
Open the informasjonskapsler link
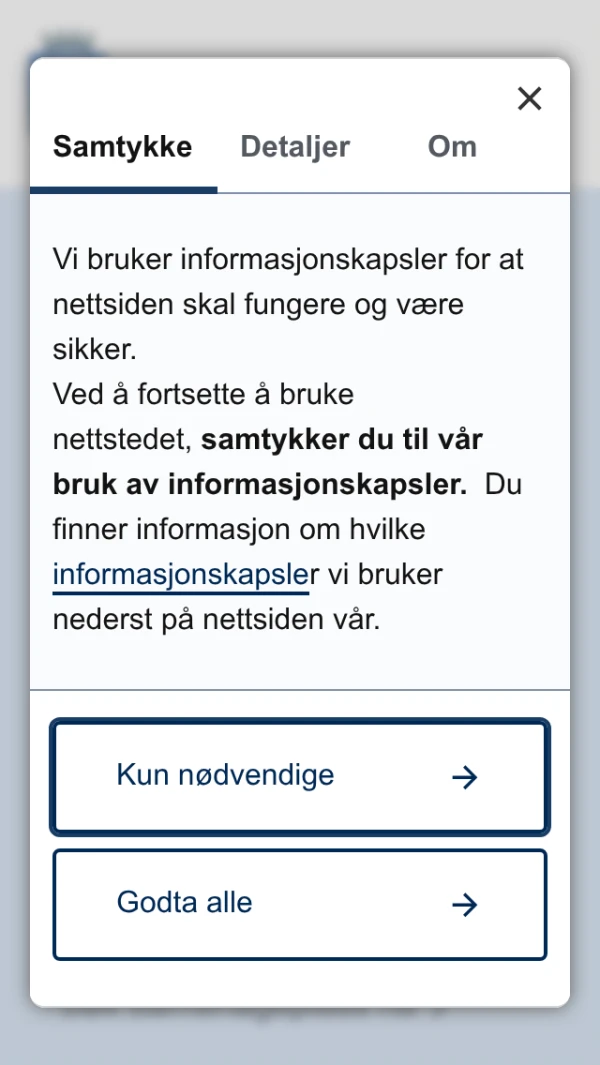(180, 575)
